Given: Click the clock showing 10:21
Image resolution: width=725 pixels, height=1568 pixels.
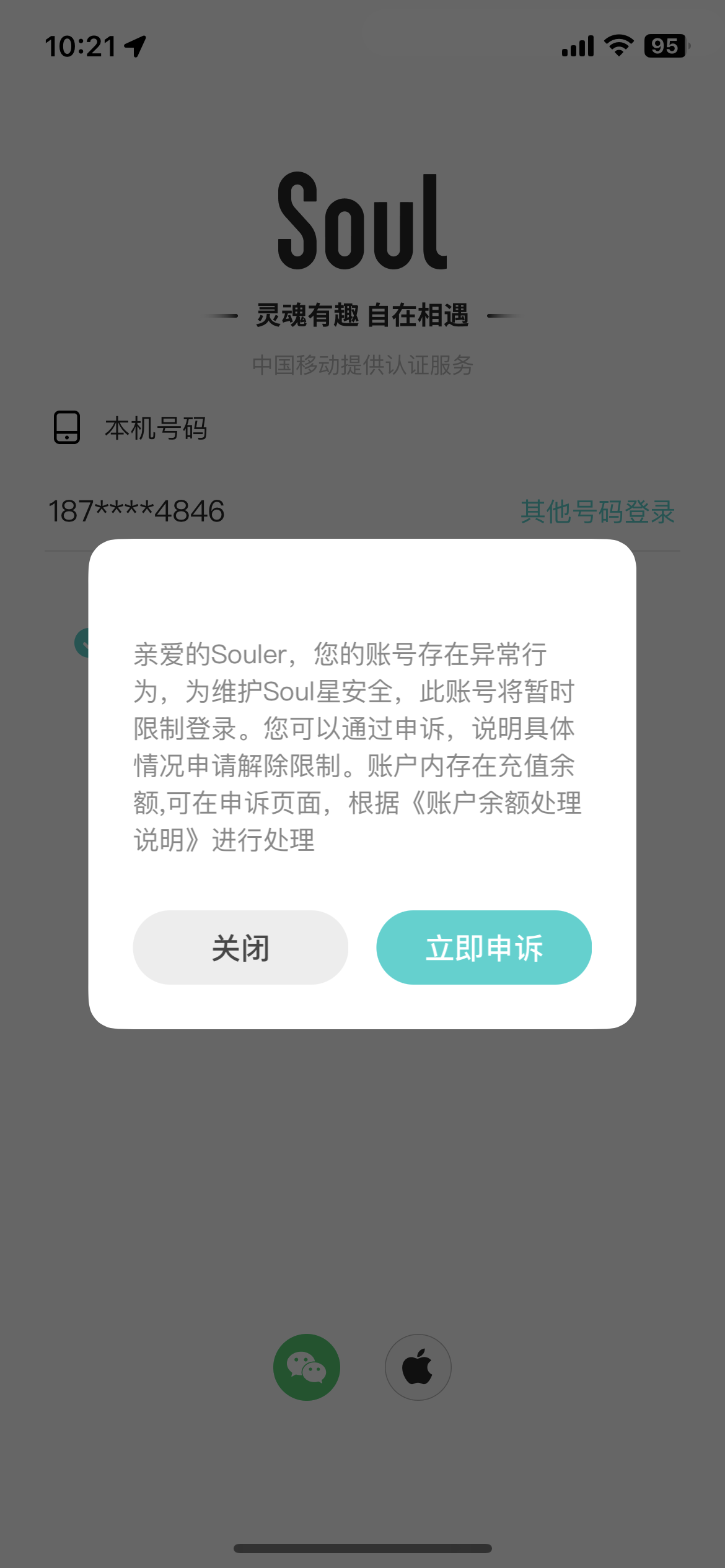Looking at the screenshot, I should [x=81, y=45].
